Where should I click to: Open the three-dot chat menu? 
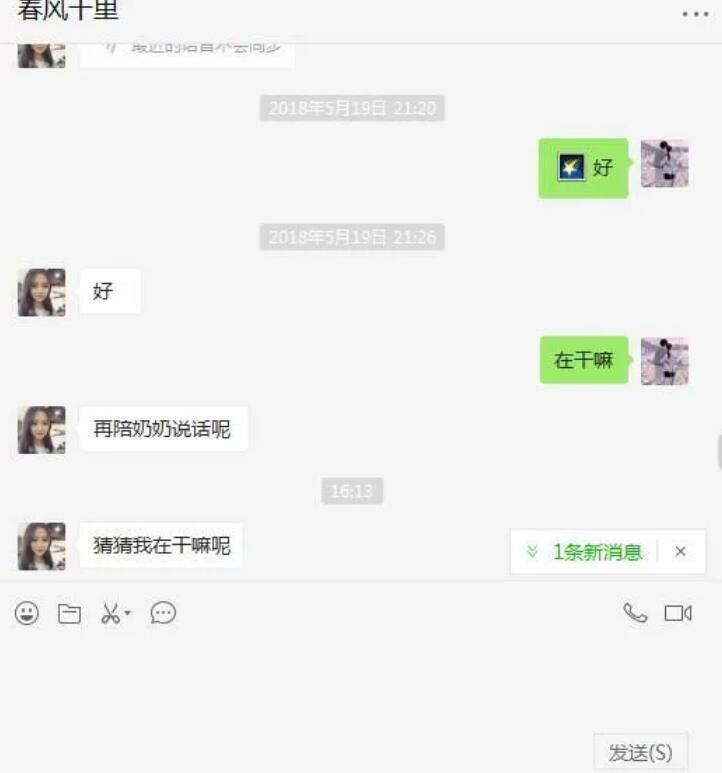click(695, 14)
